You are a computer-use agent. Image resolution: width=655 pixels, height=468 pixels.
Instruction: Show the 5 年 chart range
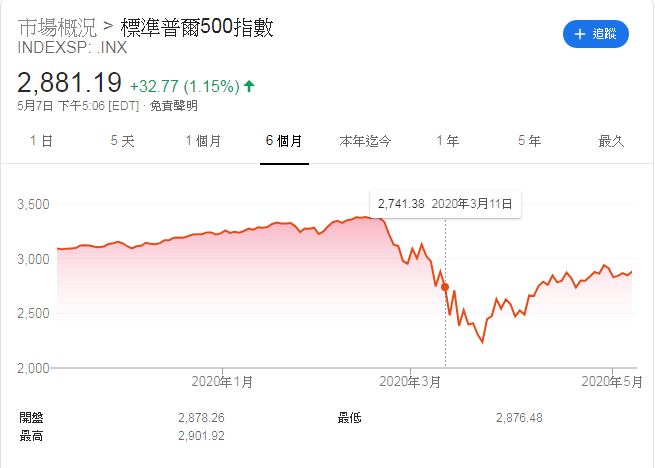point(529,141)
